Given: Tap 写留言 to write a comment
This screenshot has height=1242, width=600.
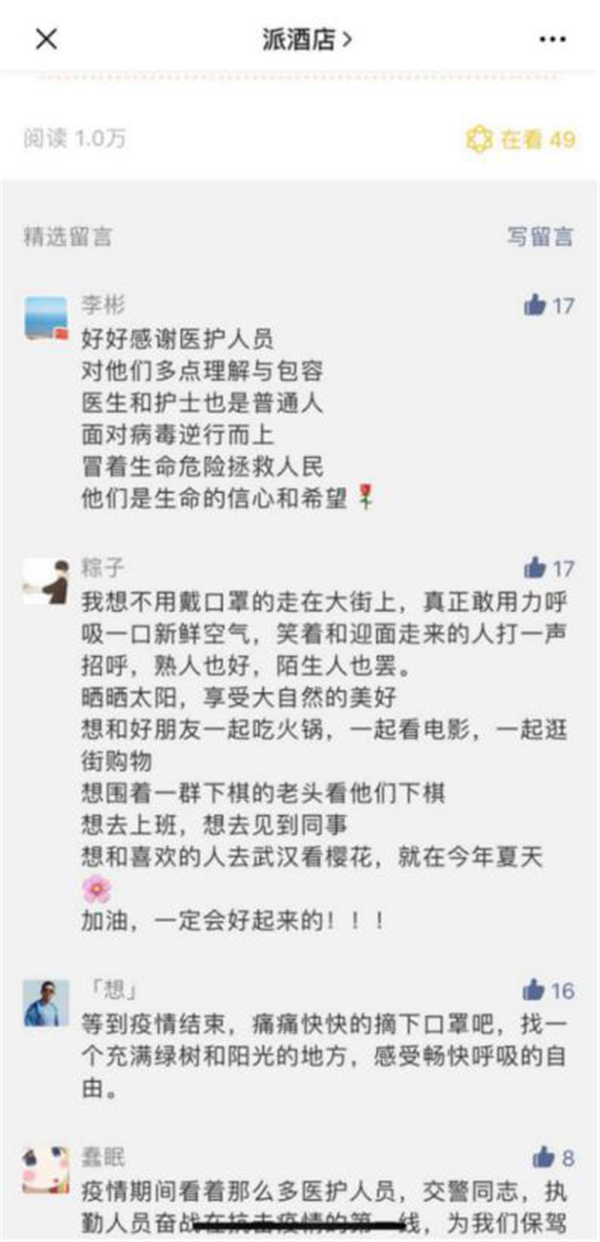Looking at the screenshot, I should [540, 237].
